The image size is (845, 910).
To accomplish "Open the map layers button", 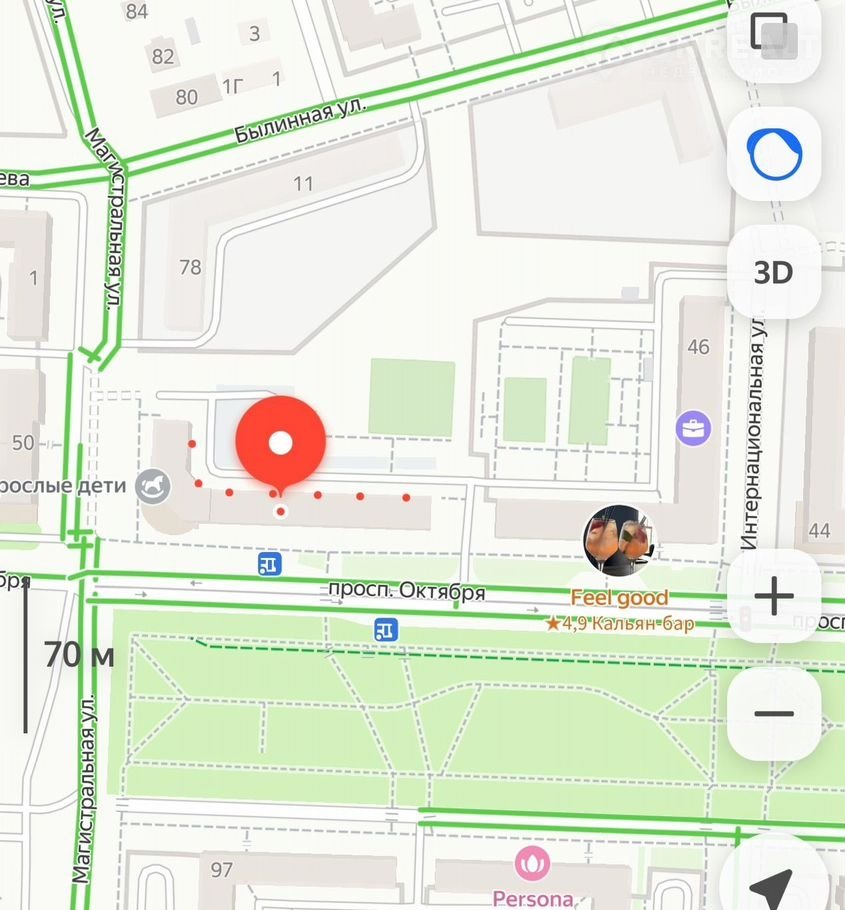I will [773, 38].
